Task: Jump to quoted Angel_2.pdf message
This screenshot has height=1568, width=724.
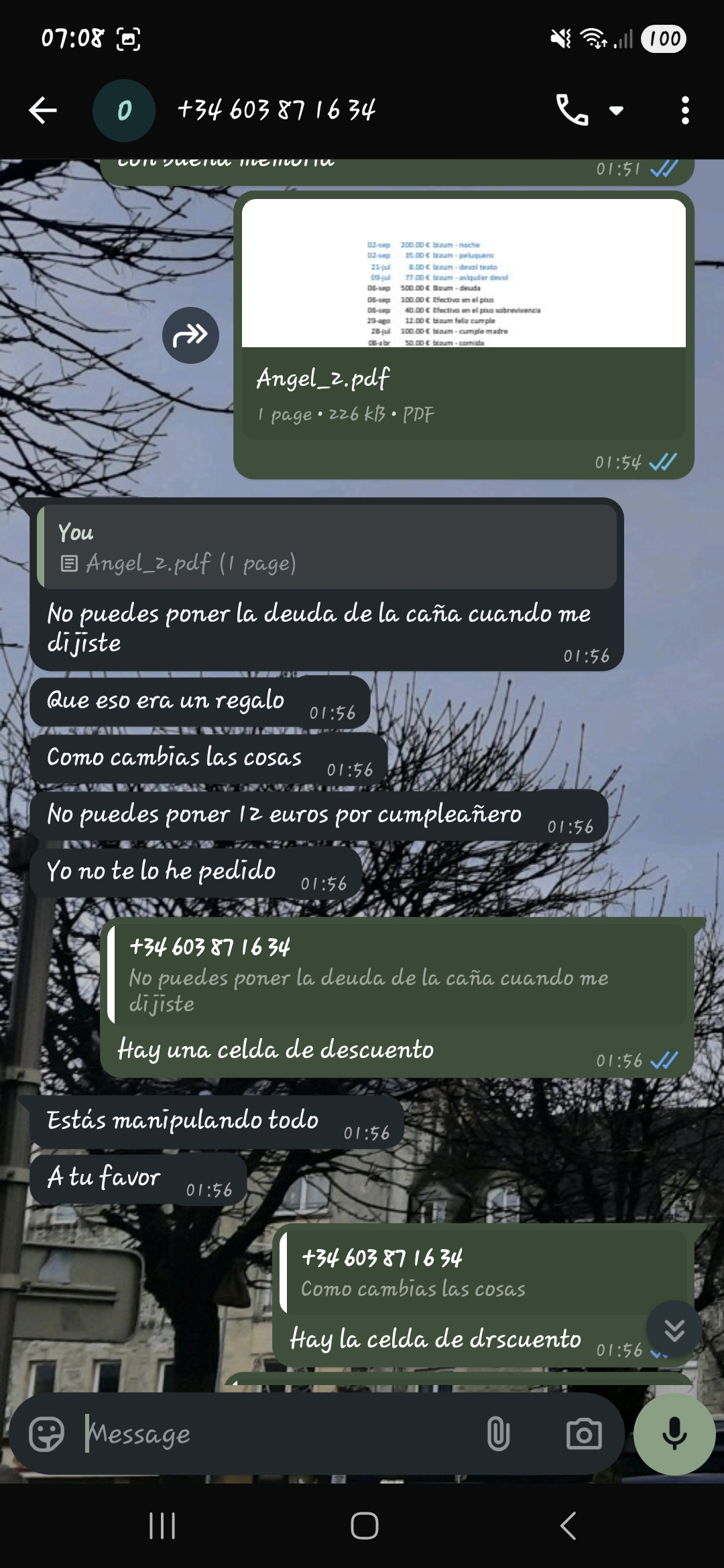Action: (x=327, y=547)
